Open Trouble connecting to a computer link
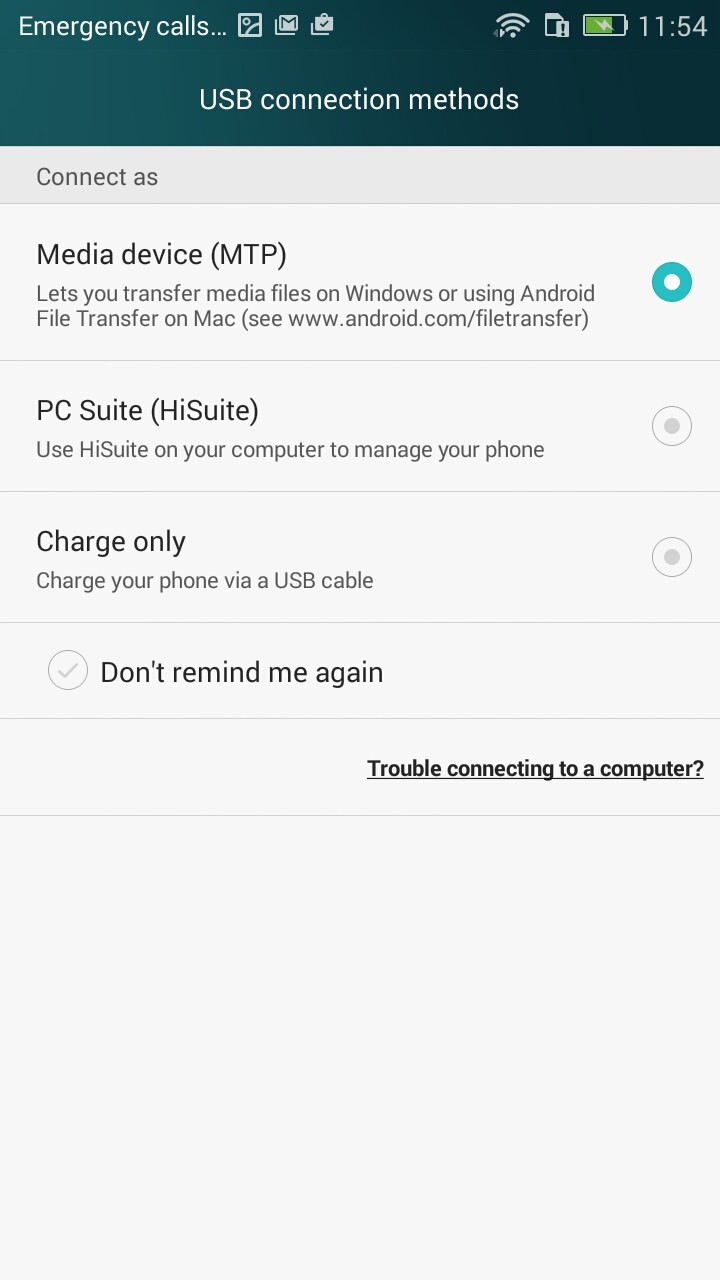The width and height of the screenshot is (720, 1280). [535, 768]
